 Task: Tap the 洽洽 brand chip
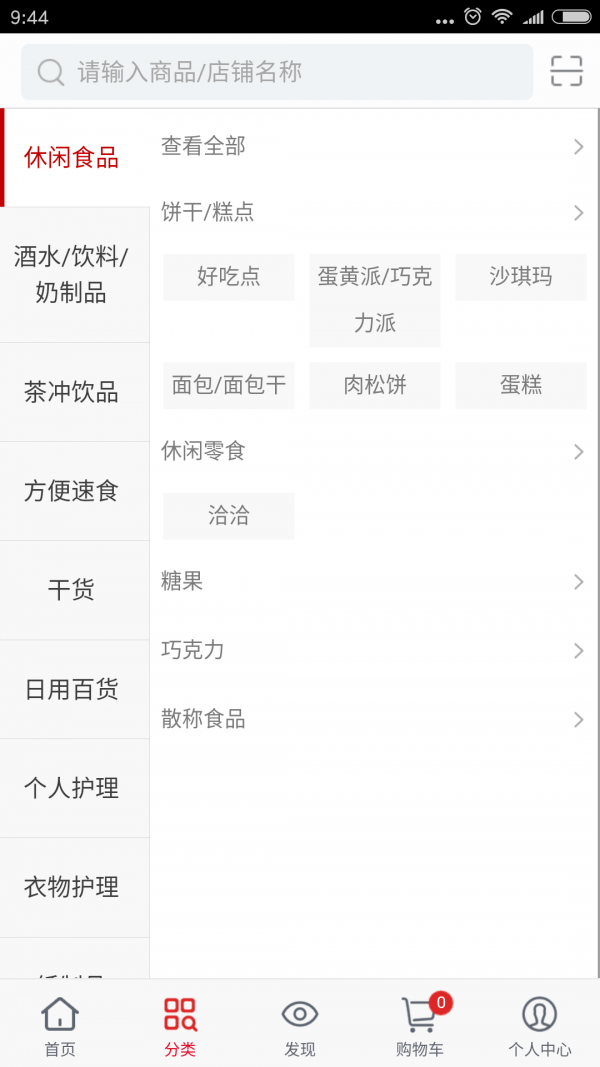click(x=229, y=516)
